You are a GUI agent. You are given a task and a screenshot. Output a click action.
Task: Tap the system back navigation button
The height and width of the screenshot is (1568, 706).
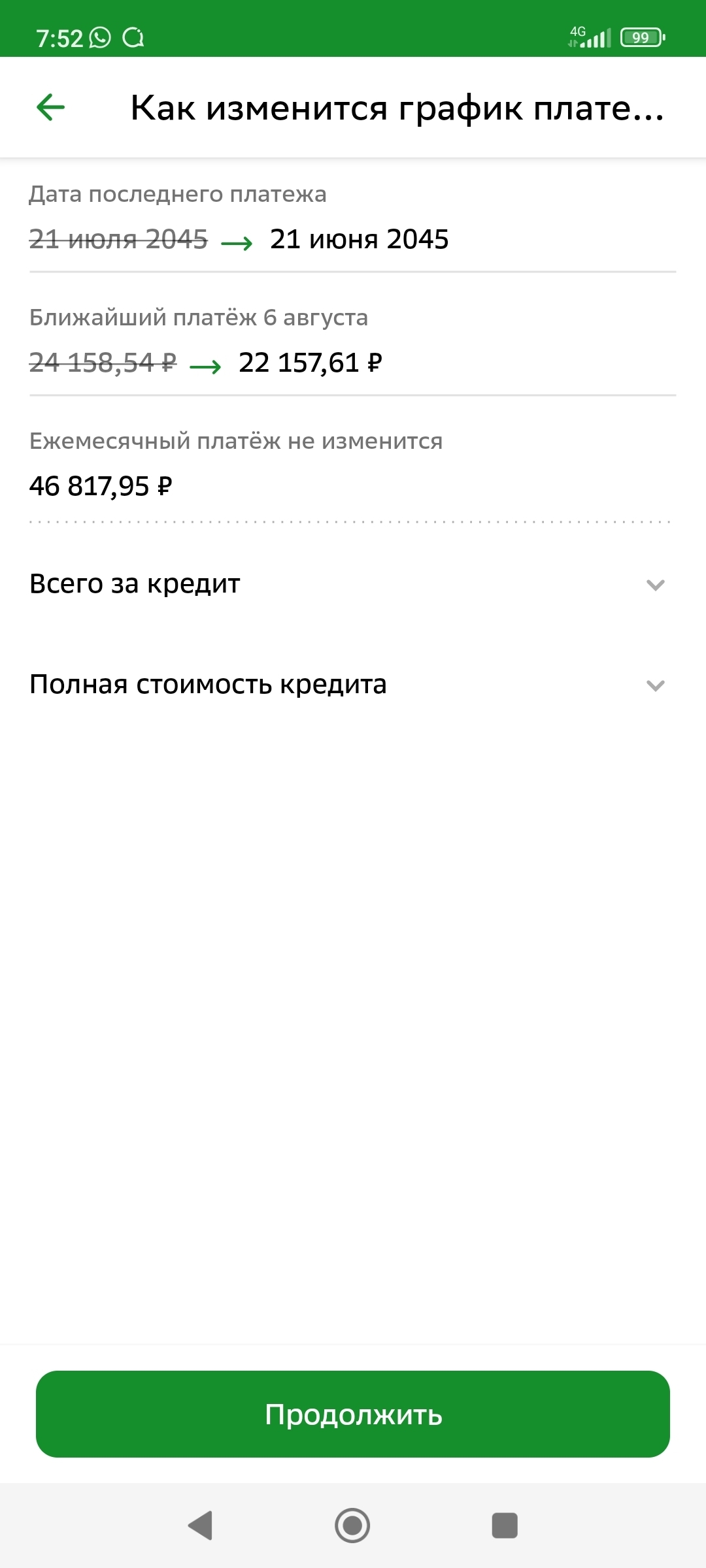click(201, 1526)
